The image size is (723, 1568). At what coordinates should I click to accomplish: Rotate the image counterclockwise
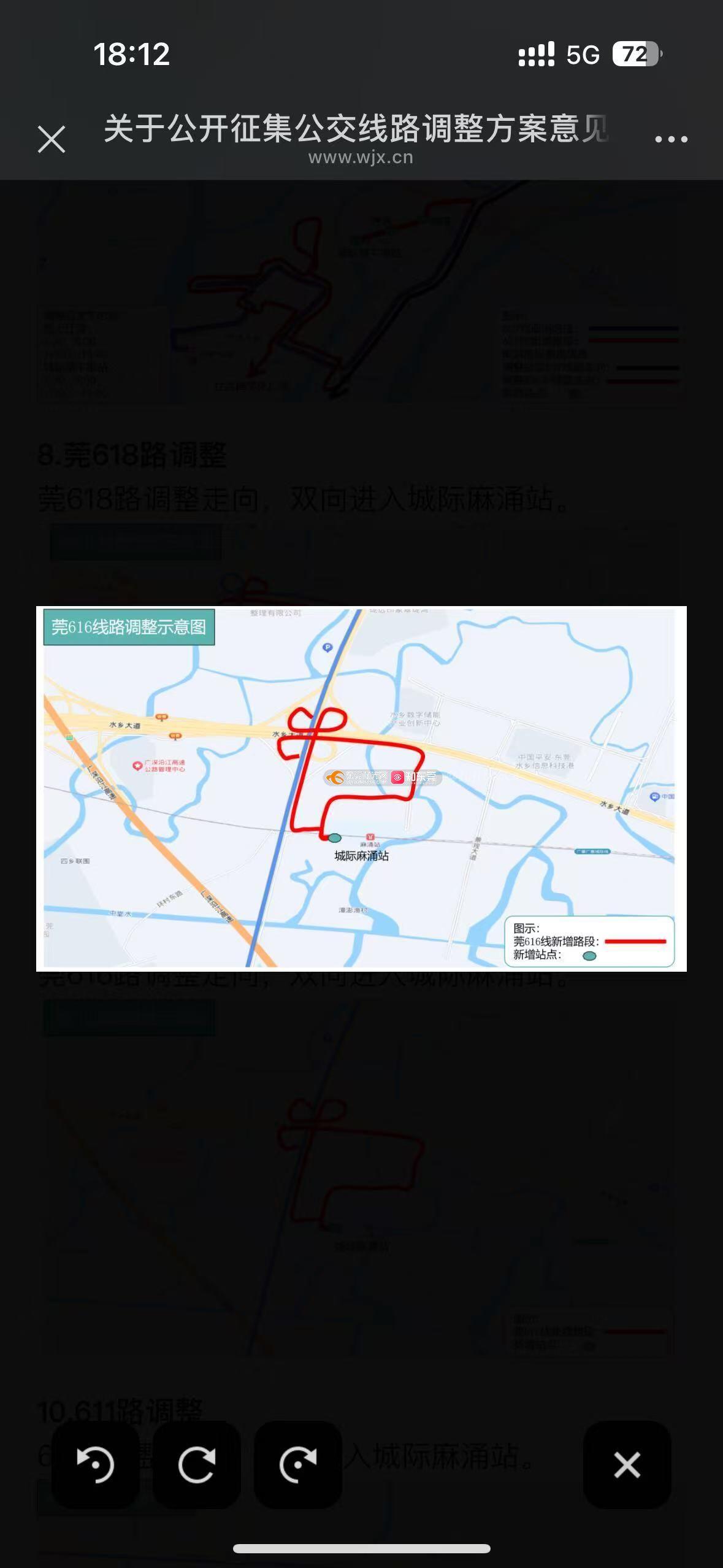click(96, 1465)
